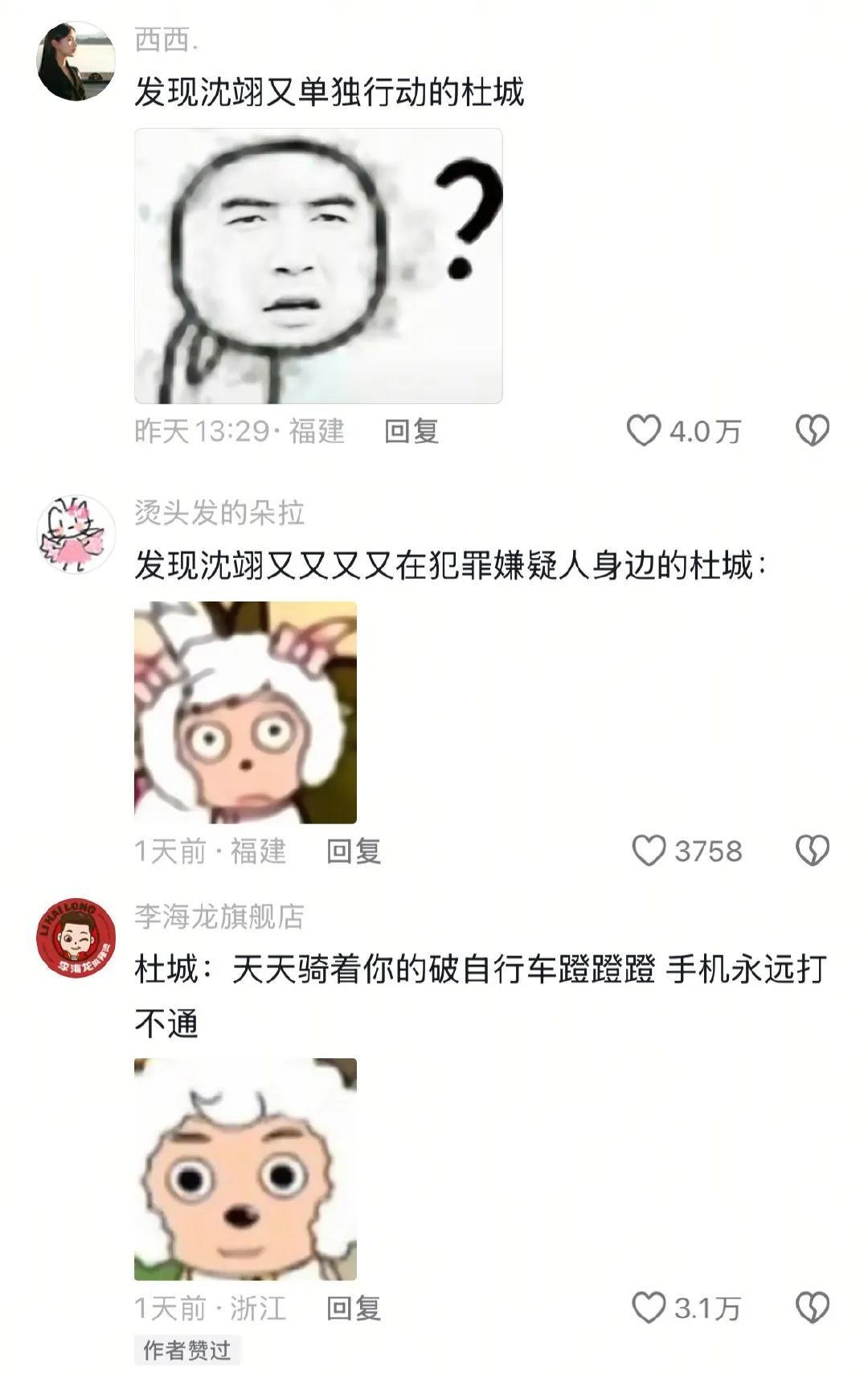Reply to 李海龙旗舰店's comment
The image size is (868, 1375).
(x=353, y=1307)
